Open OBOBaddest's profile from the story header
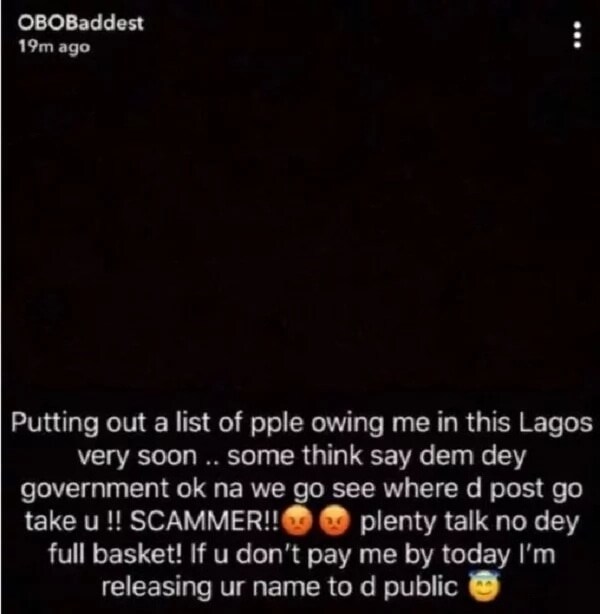 79,22
